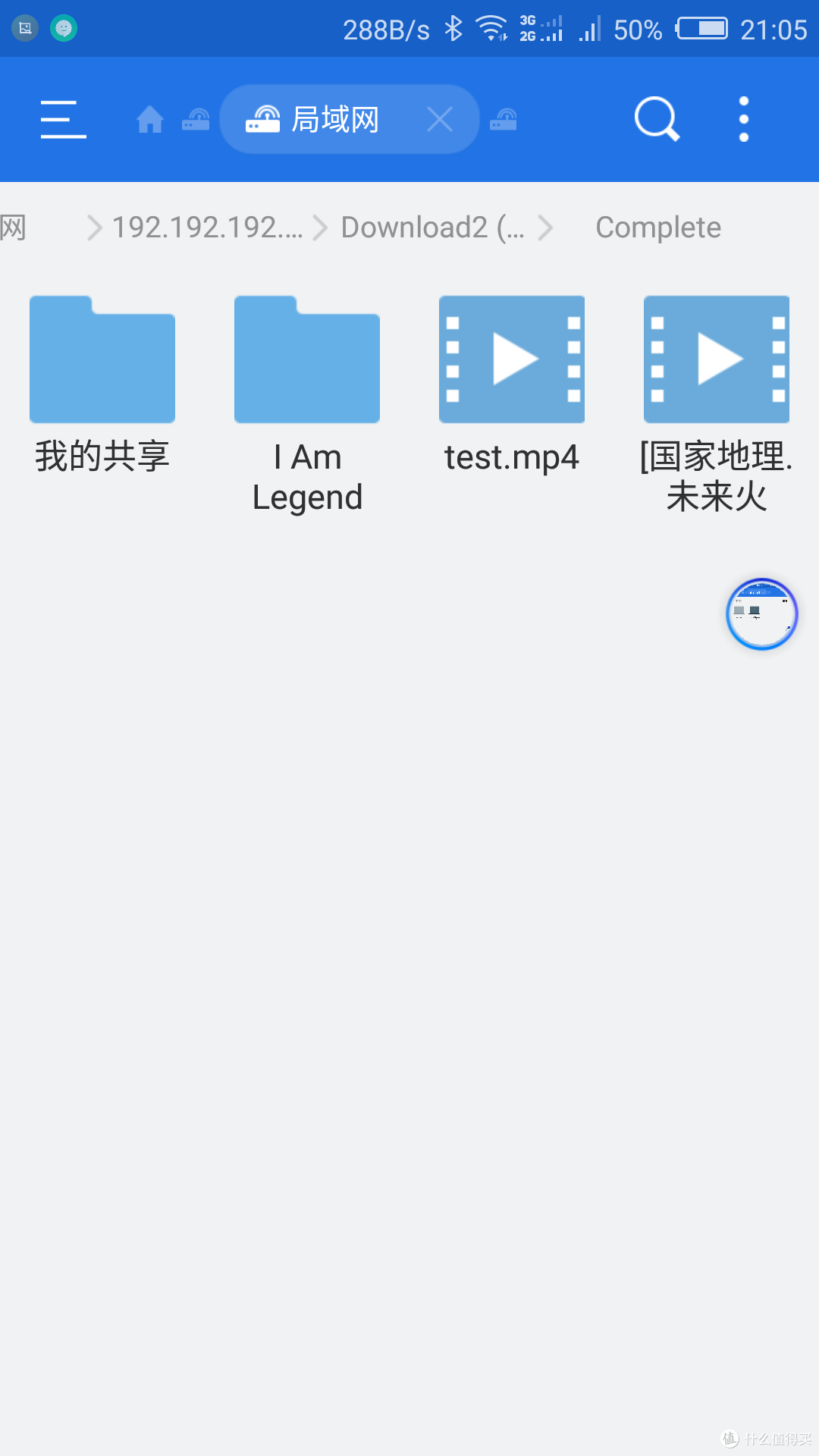
Task: Open the 国家地理.未来火 video file
Action: (715, 359)
